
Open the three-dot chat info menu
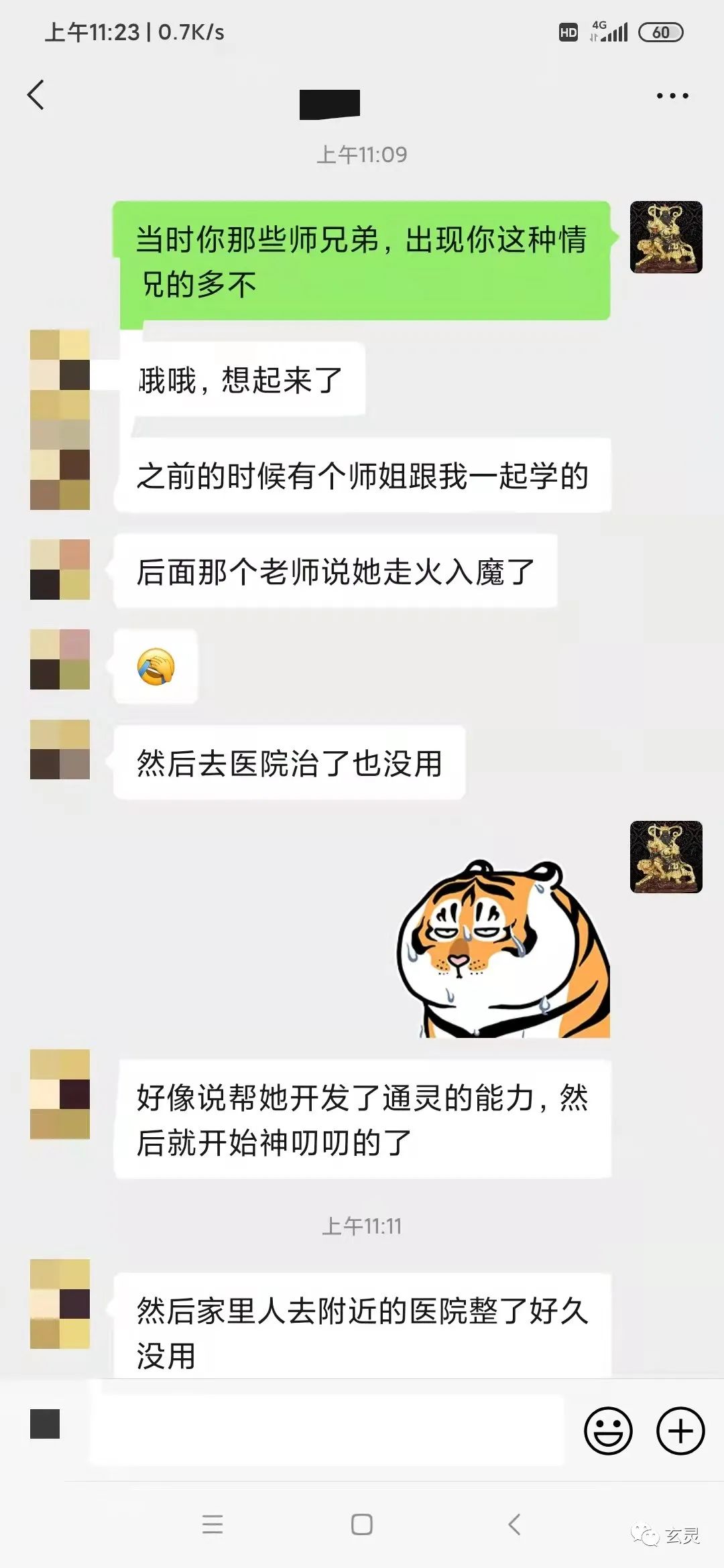[x=672, y=96]
